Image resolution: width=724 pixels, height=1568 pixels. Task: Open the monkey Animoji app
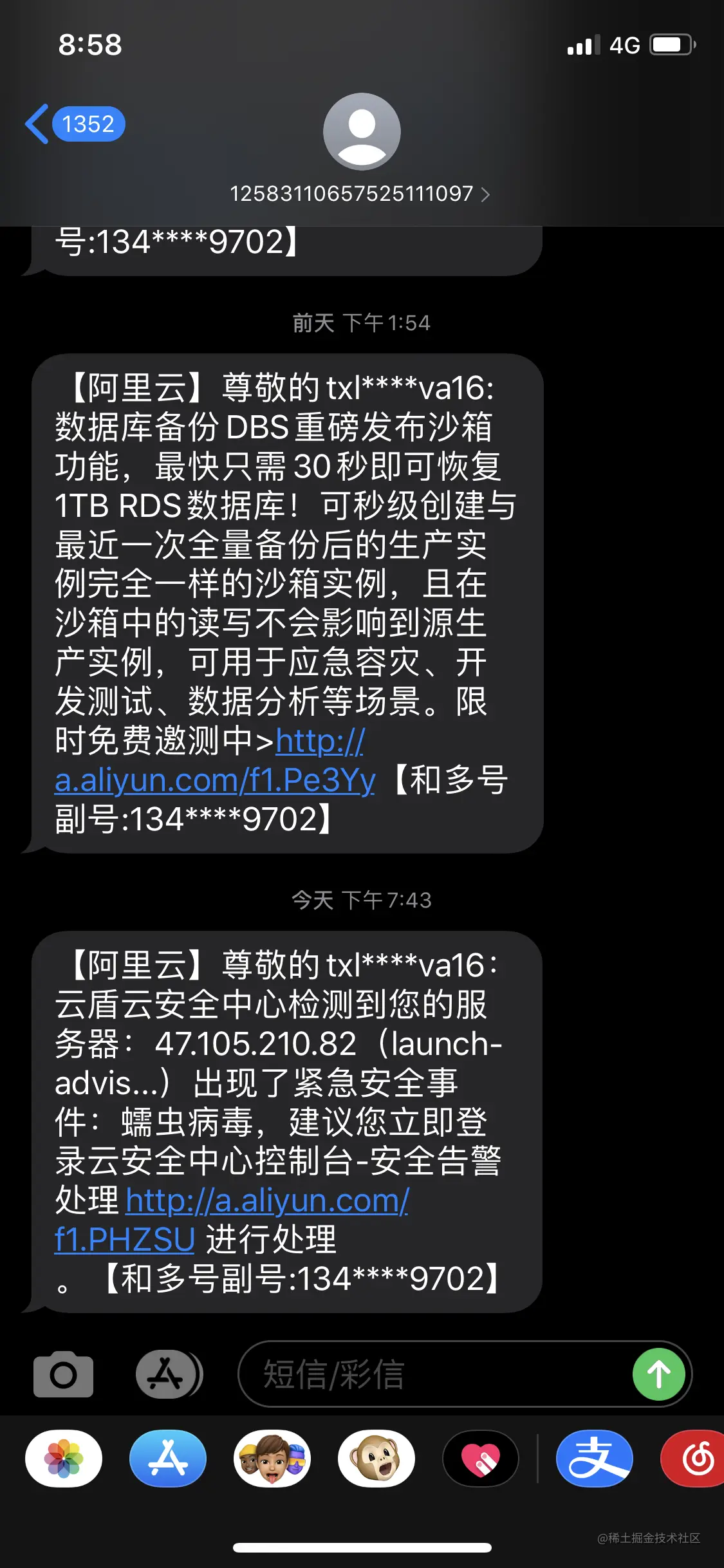pyautogui.click(x=376, y=1459)
